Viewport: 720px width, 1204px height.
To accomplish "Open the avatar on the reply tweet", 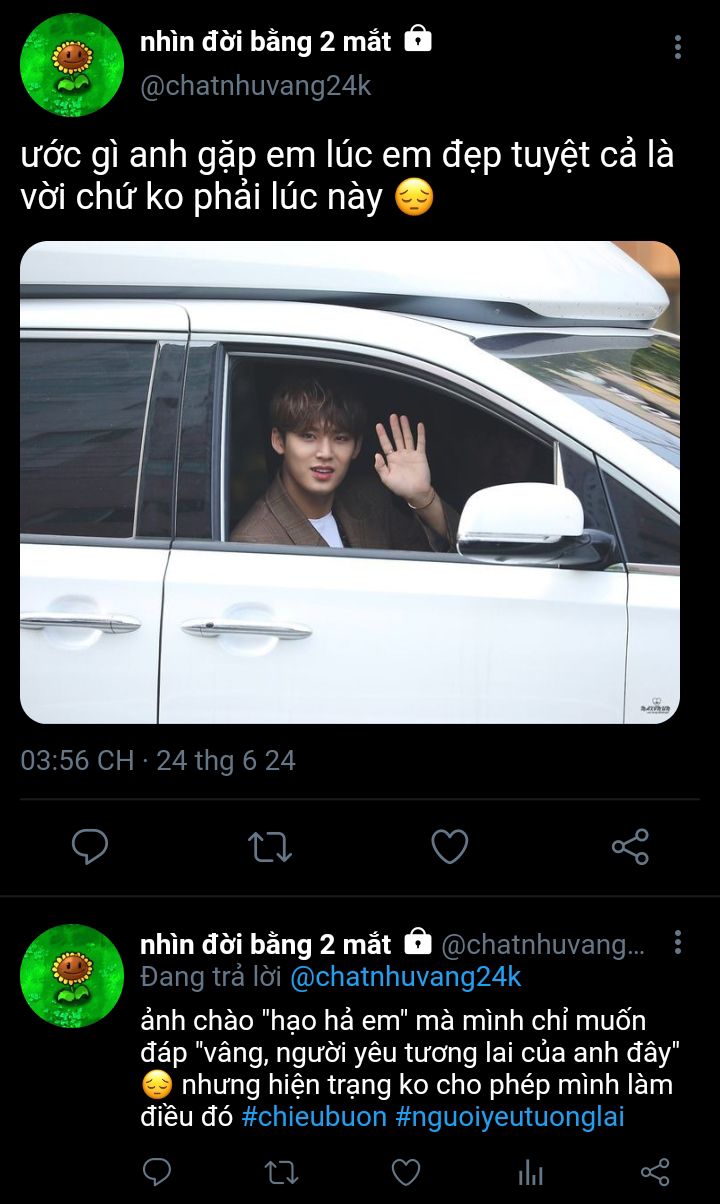I will tap(72, 976).
